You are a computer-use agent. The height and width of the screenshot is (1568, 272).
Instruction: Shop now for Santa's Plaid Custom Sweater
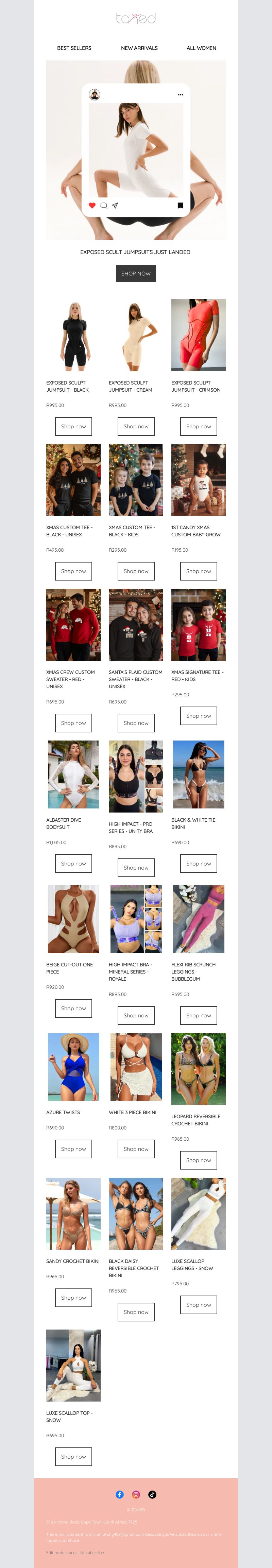[x=135, y=723]
